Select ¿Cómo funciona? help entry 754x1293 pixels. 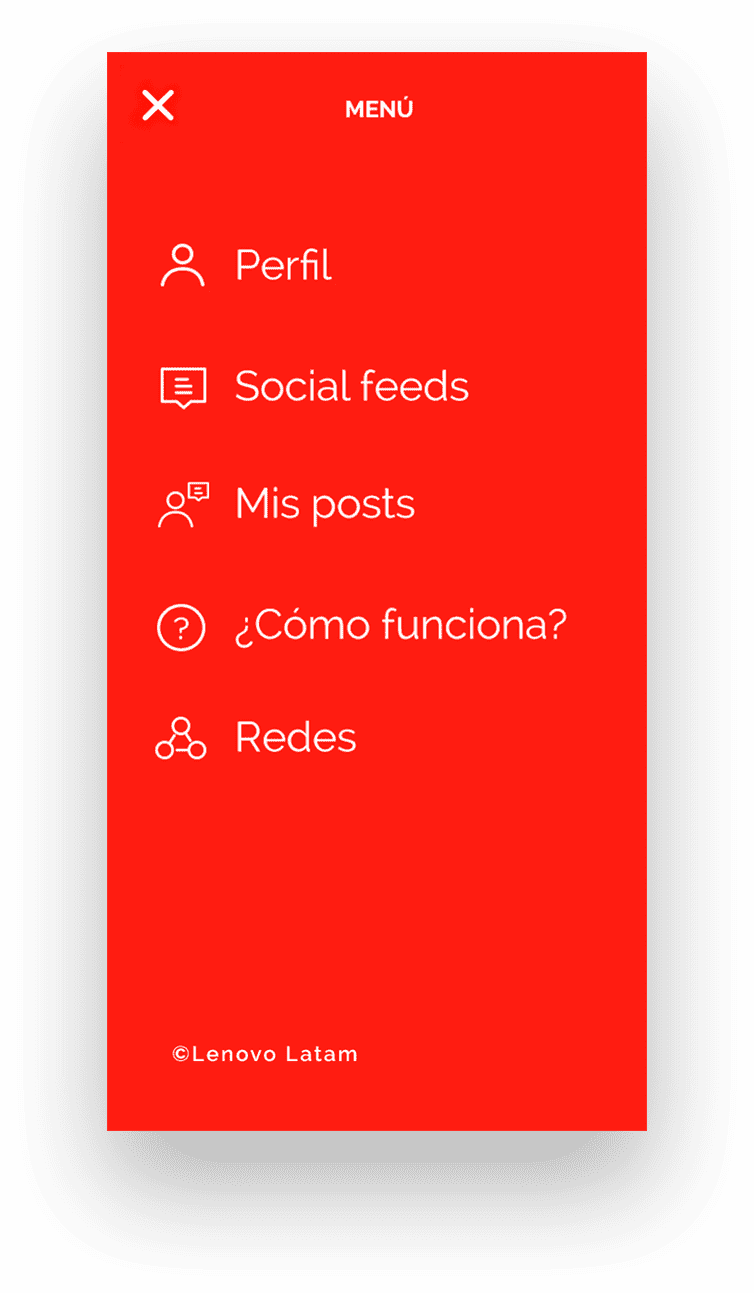pos(400,626)
